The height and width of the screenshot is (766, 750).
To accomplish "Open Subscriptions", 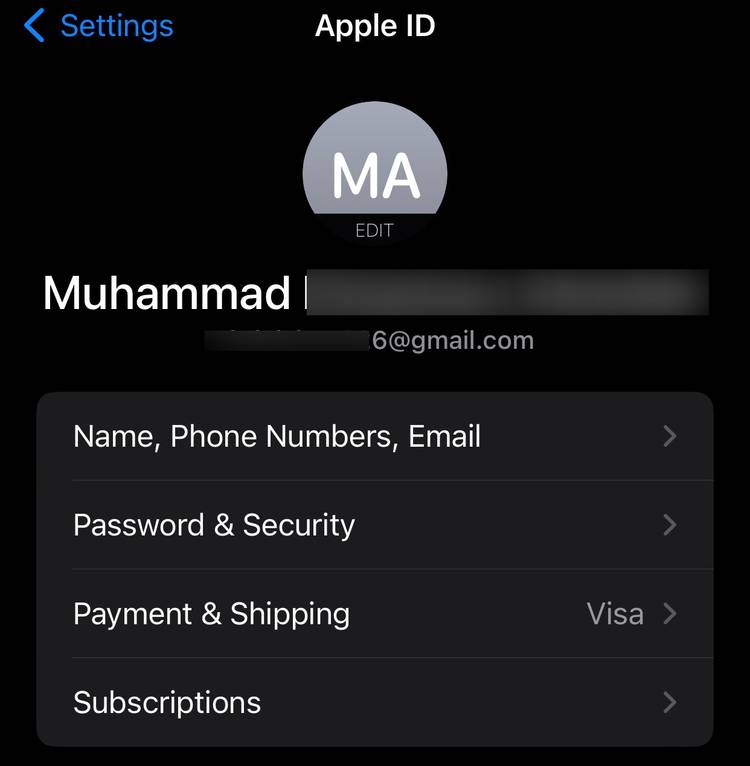I will [x=166, y=703].
